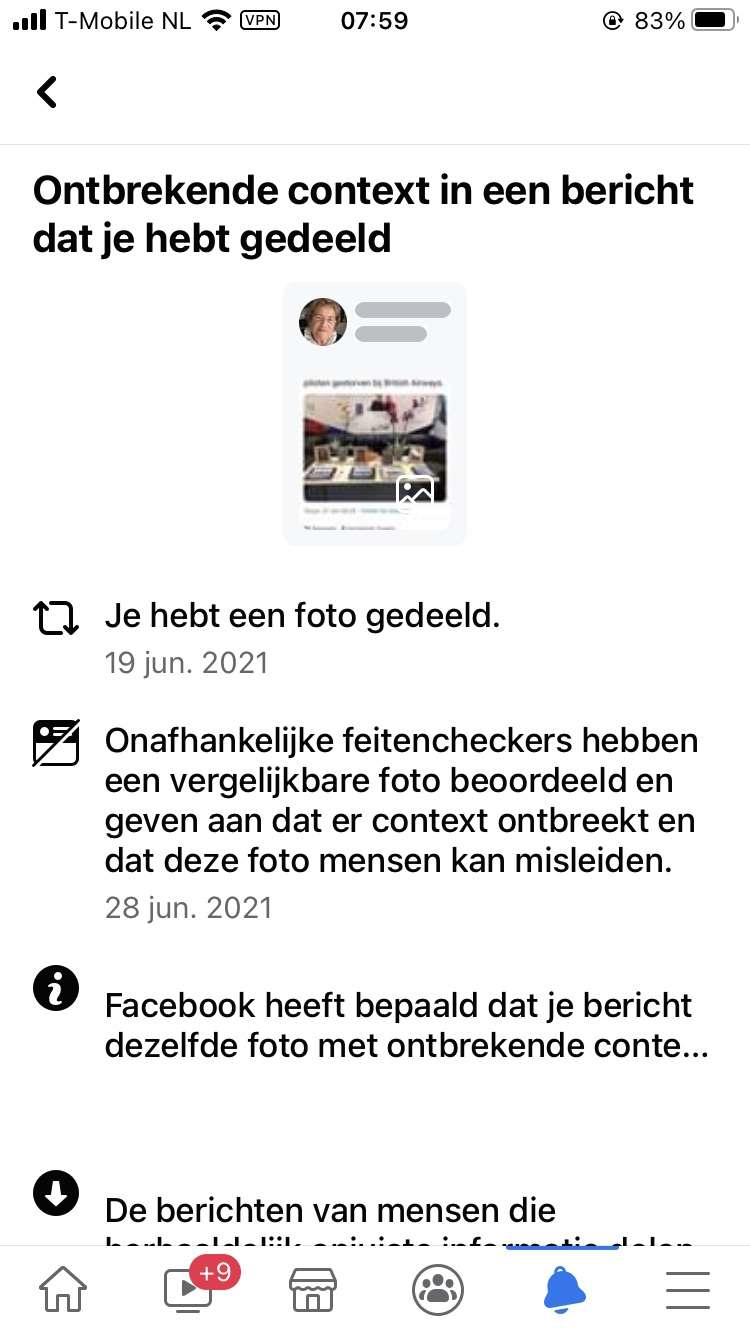Screen dimensions: 750x1334
Task: Open the notifications bell tab
Action: (x=563, y=1289)
